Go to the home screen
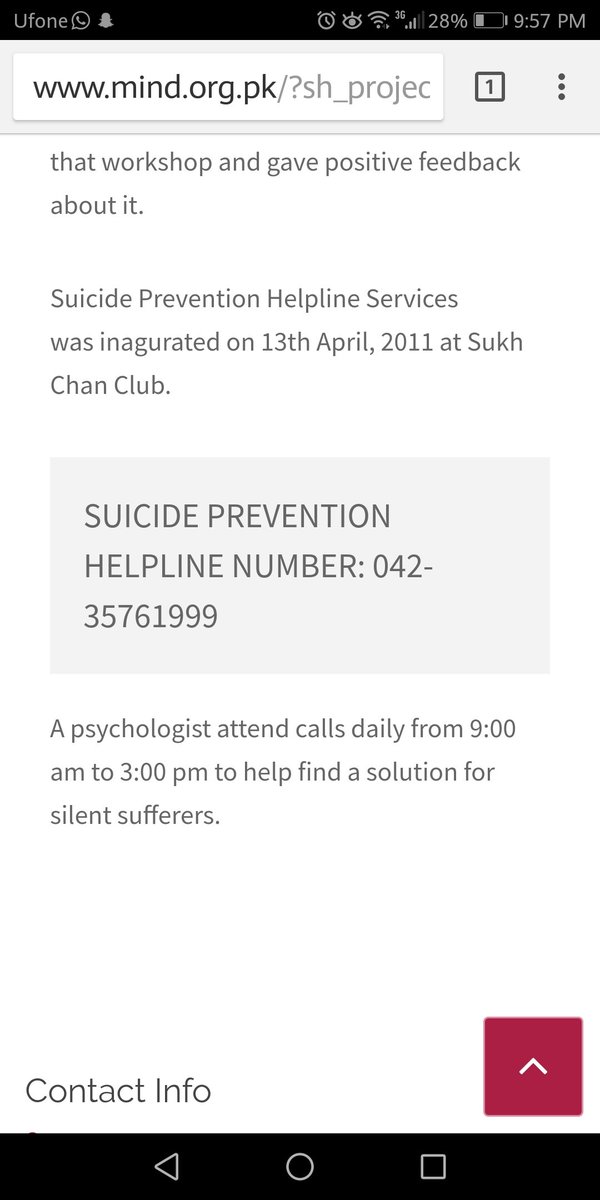 300,1166
